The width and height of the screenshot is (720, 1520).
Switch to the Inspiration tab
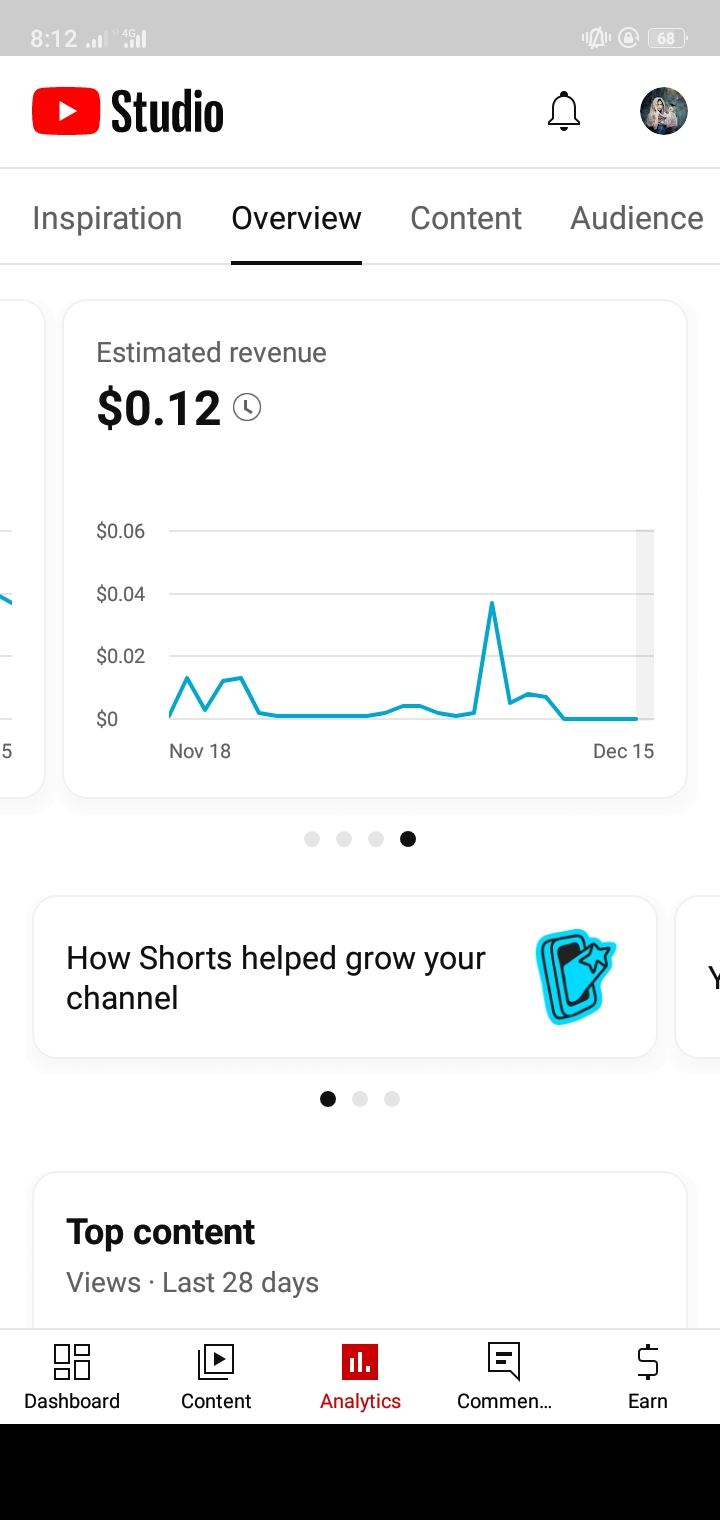[x=107, y=218]
